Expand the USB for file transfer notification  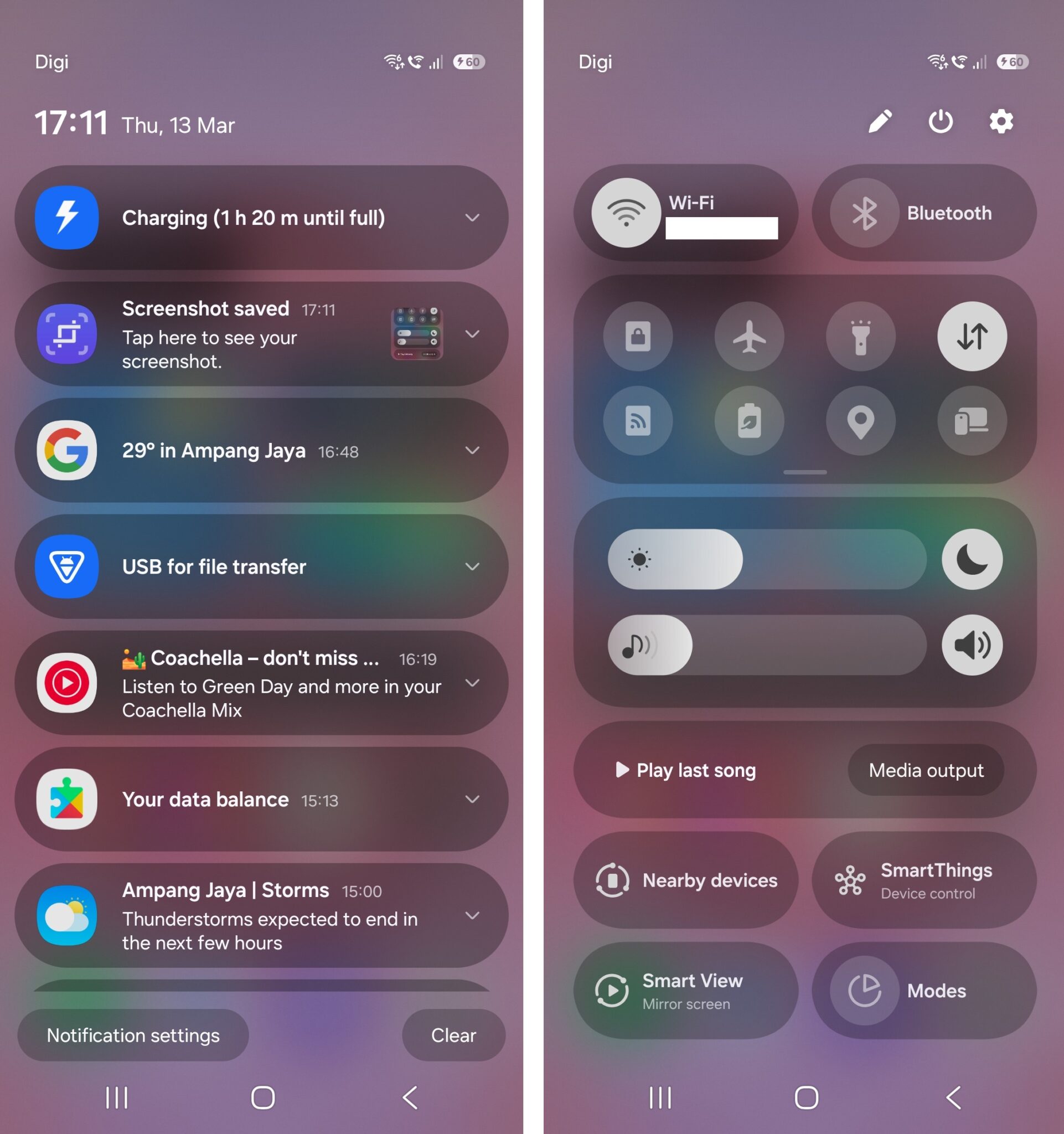472,566
